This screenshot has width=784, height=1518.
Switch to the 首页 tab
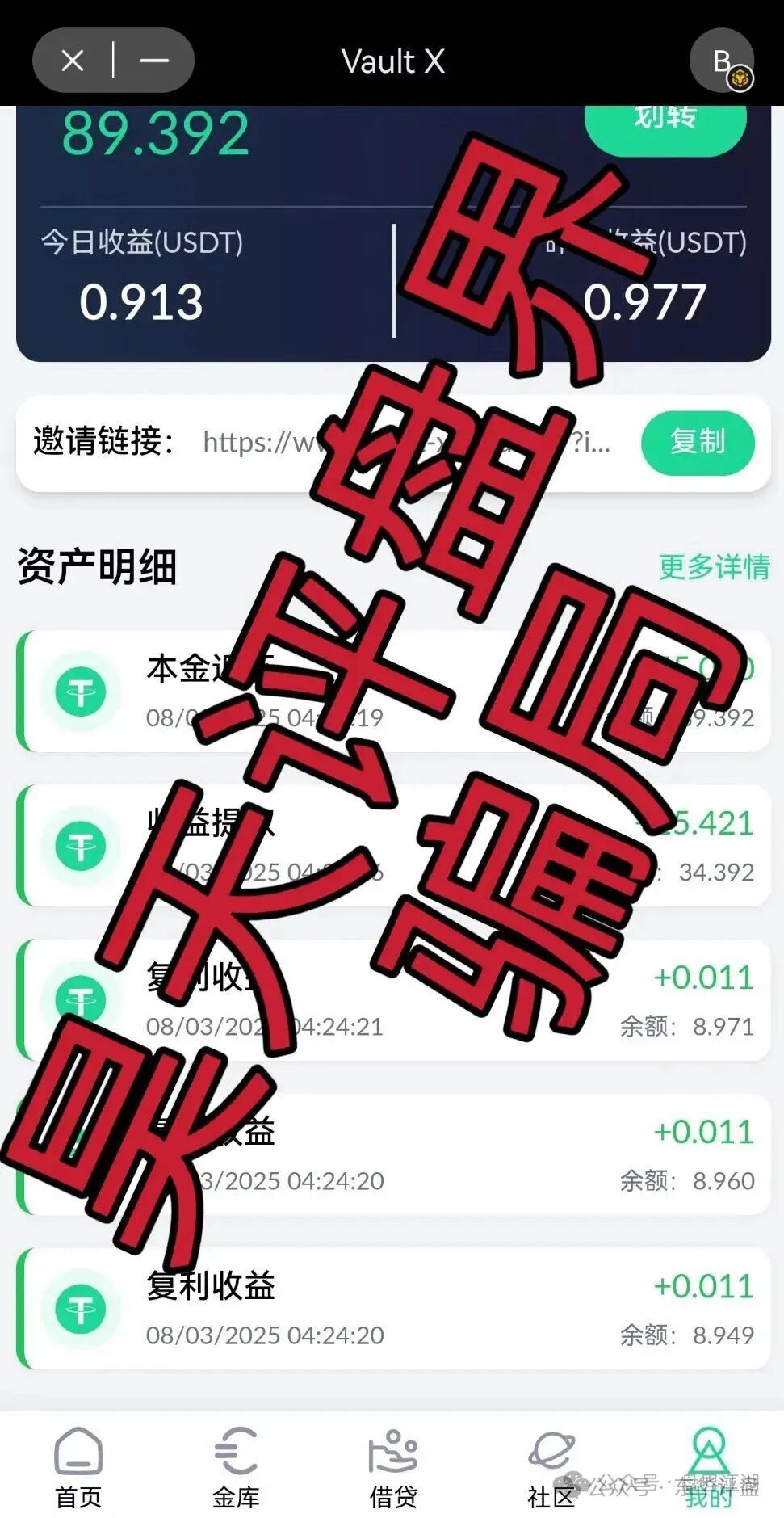78,1467
